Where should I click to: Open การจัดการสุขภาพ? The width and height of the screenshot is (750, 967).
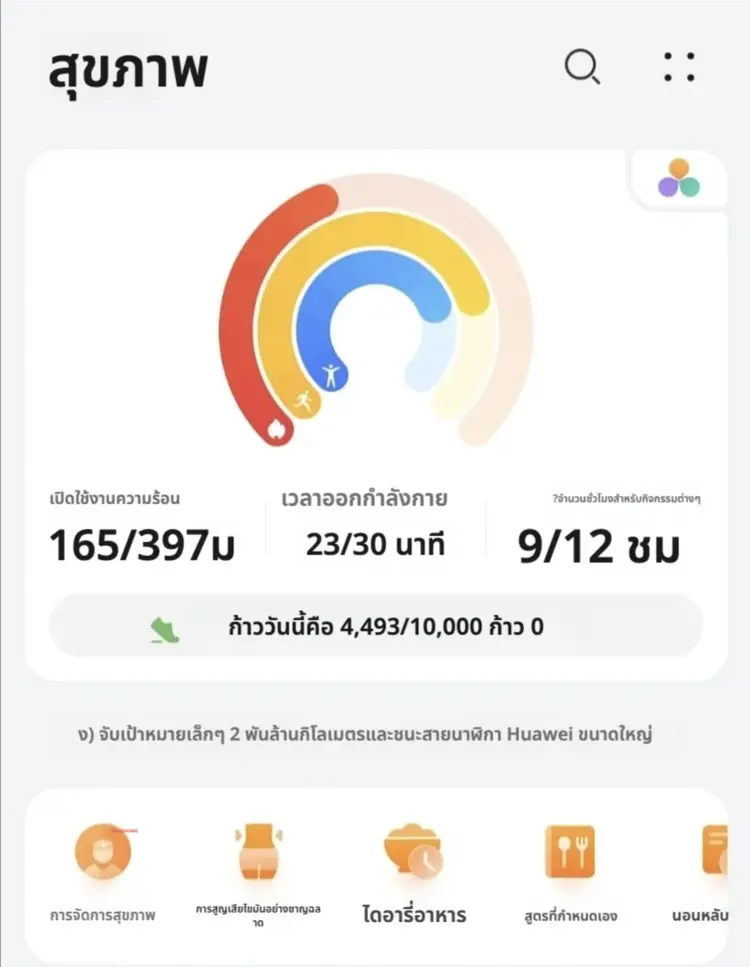point(103,868)
